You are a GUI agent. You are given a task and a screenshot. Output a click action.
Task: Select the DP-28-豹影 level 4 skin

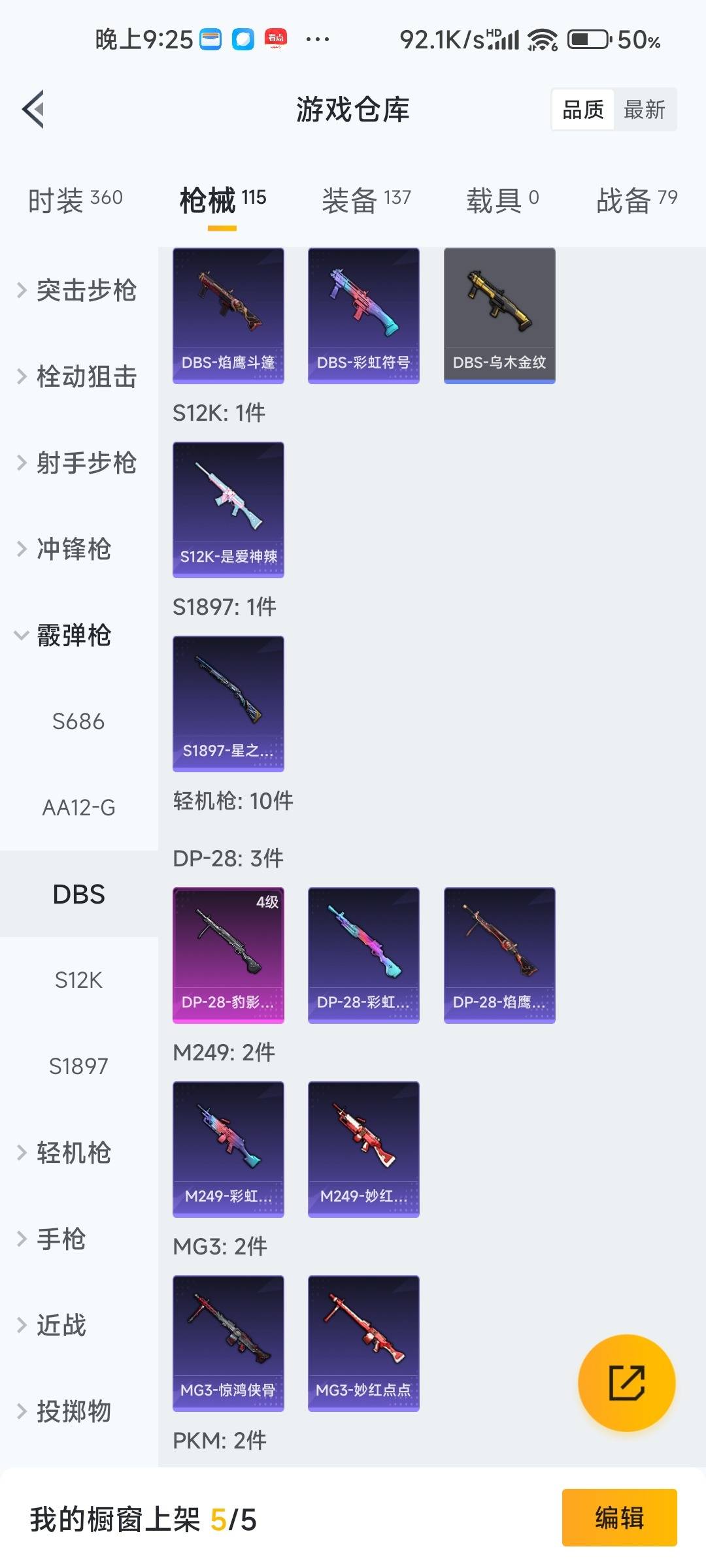pos(228,953)
